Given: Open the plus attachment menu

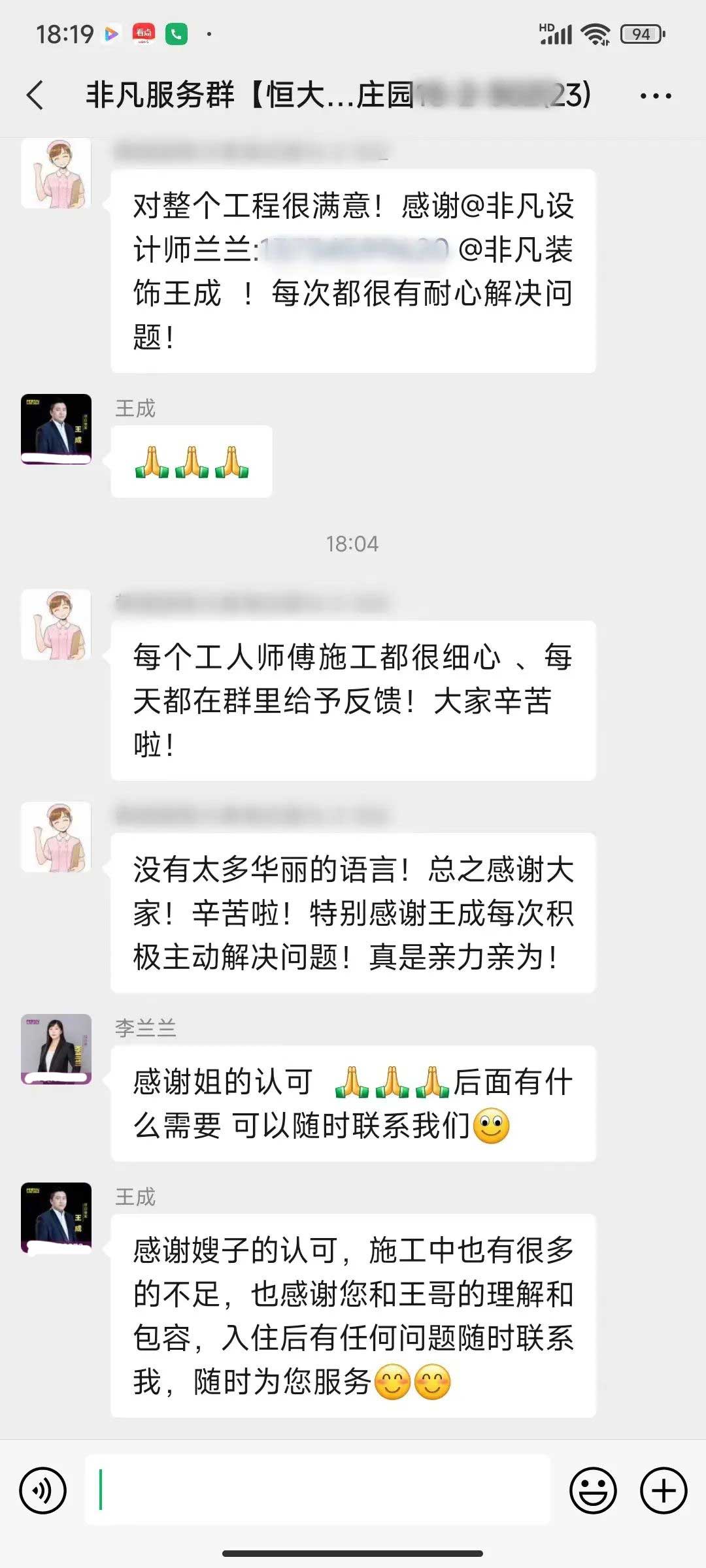Looking at the screenshot, I should click(663, 1490).
